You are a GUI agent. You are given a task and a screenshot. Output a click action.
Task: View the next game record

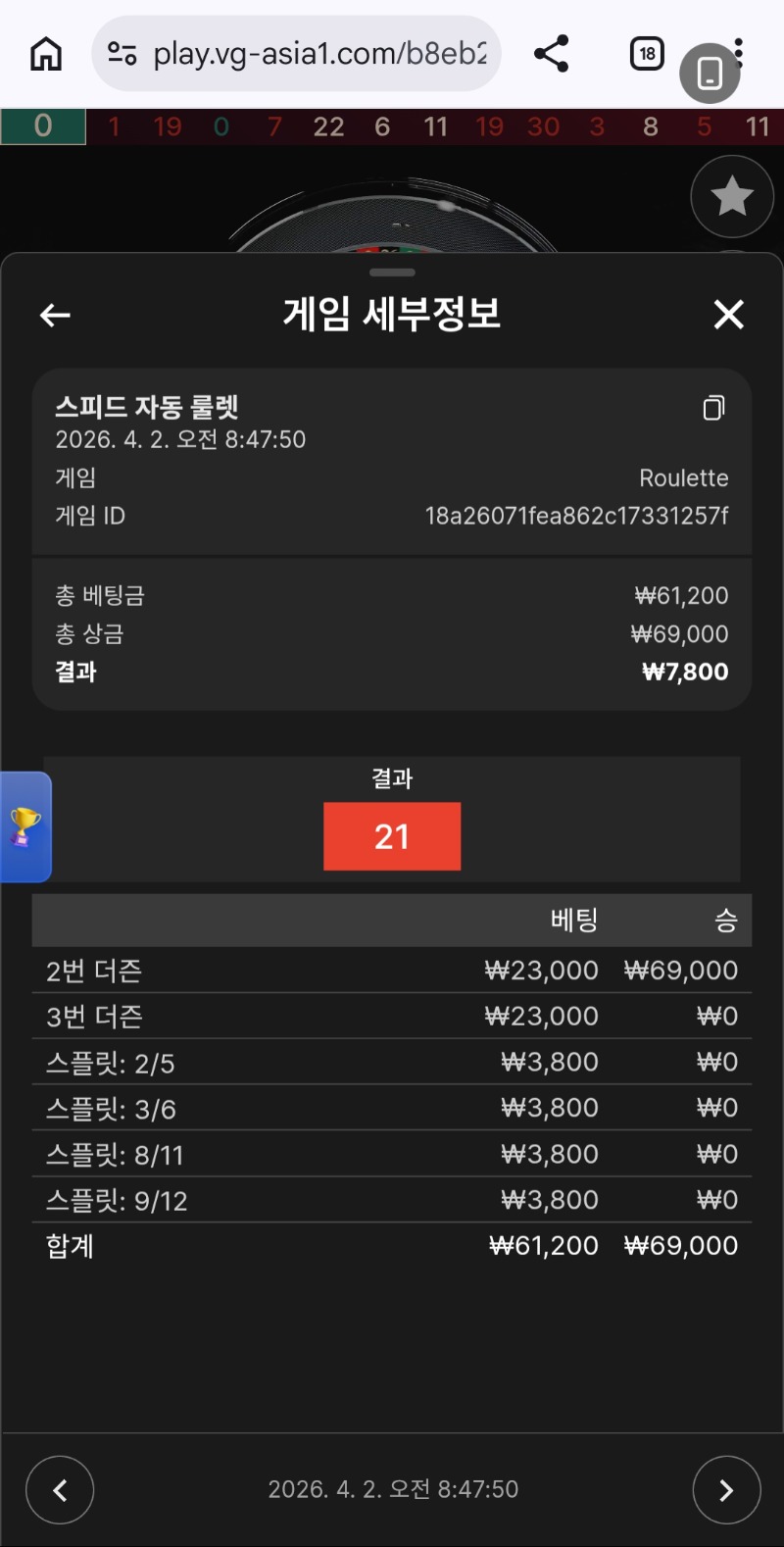726,1490
